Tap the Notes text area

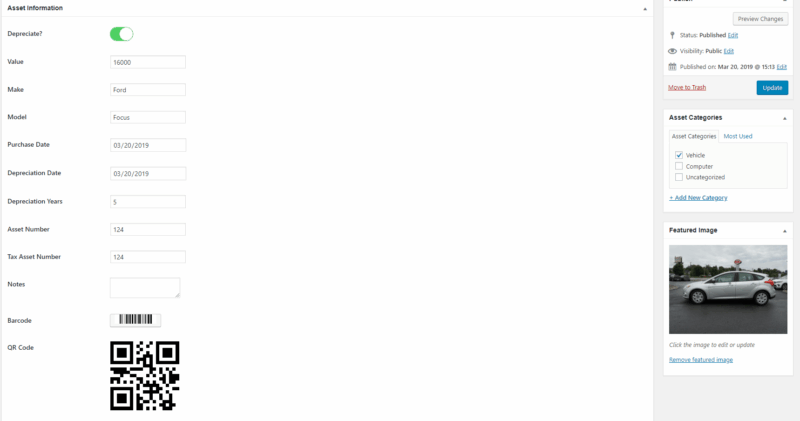[145, 288]
